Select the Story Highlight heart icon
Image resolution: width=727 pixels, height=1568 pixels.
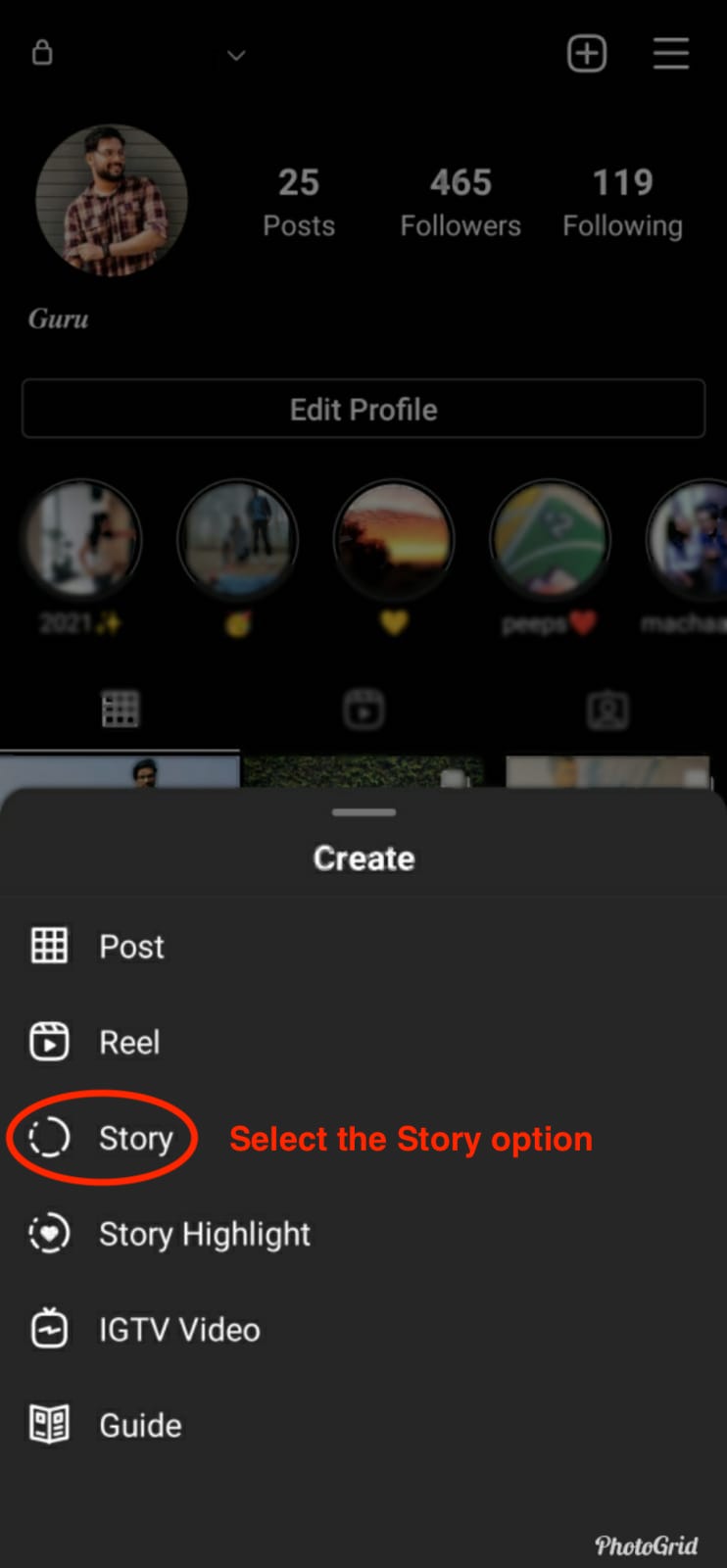pos(49,1233)
